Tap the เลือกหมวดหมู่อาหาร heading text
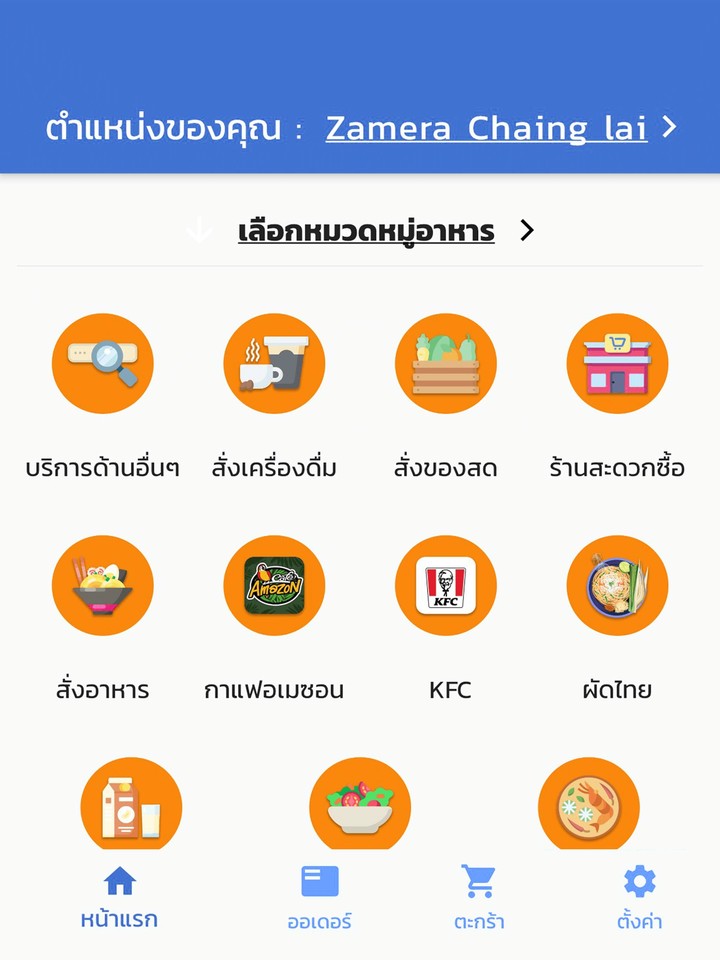This screenshot has width=720, height=960. pyautogui.click(x=365, y=230)
